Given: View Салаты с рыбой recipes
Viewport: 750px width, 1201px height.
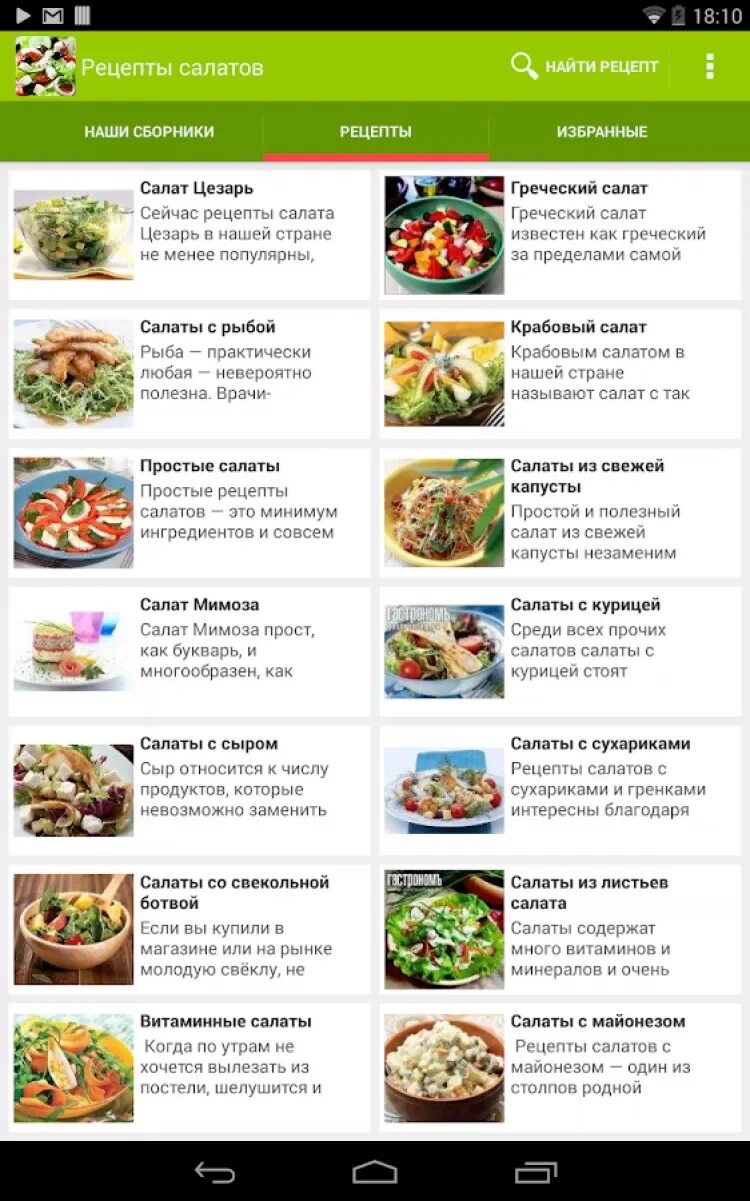Looking at the screenshot, I should pyautogui.click(x=190, y=374).
